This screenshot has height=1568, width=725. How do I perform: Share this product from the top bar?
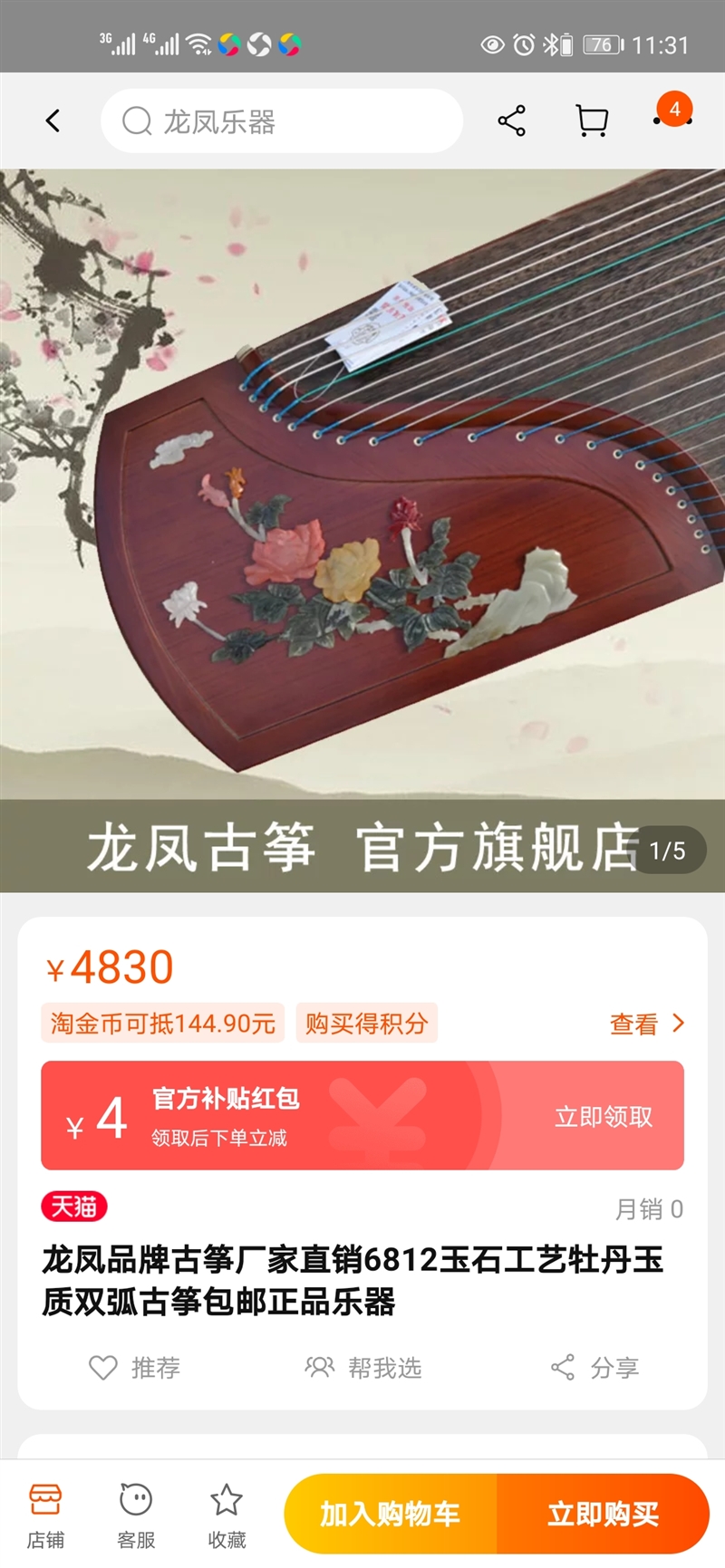(511, 120)
